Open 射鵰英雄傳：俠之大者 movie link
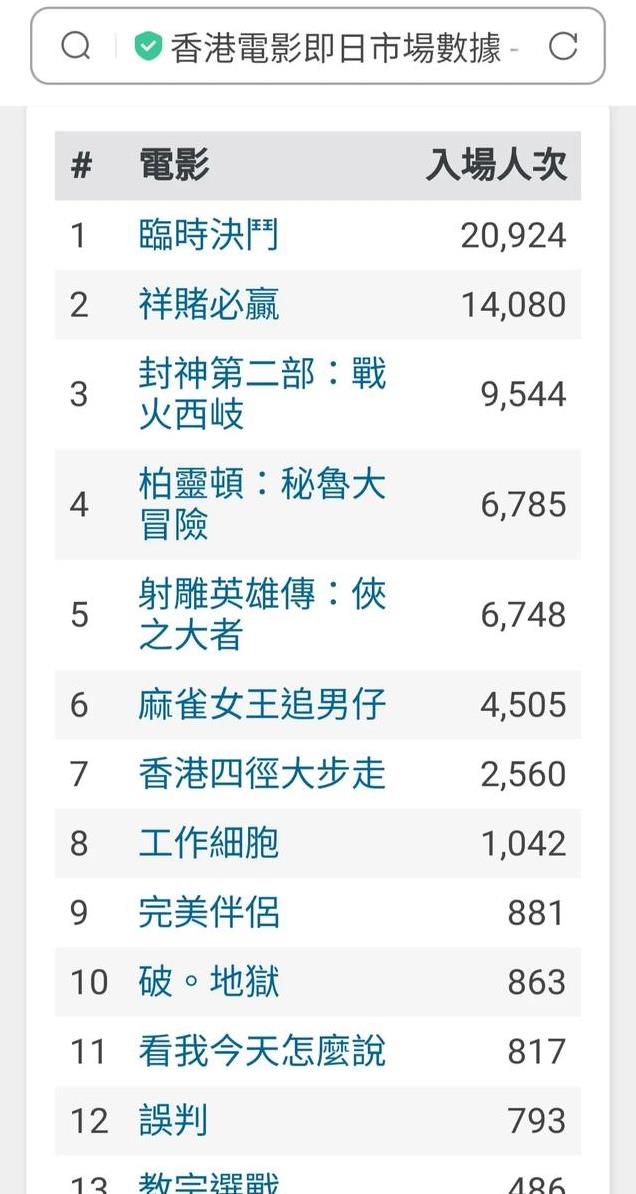 point(263,615)
